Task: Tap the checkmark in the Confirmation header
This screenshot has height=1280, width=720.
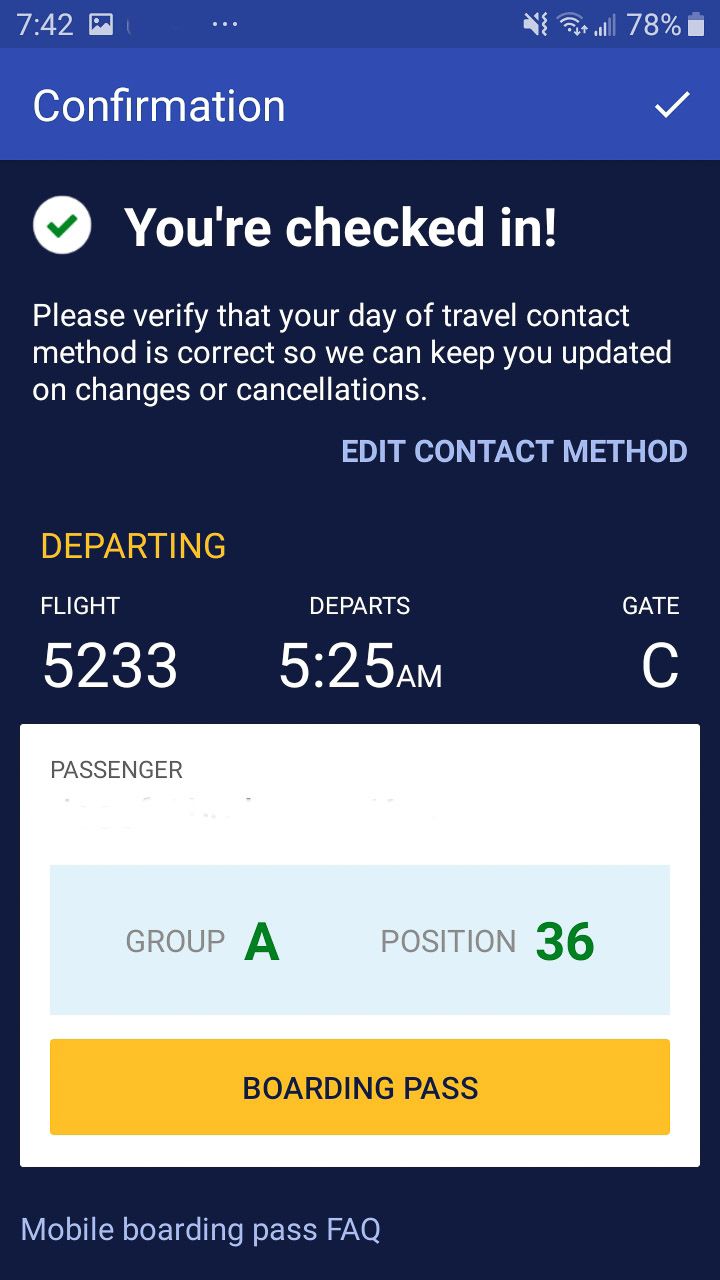Action: coord(671,104)
